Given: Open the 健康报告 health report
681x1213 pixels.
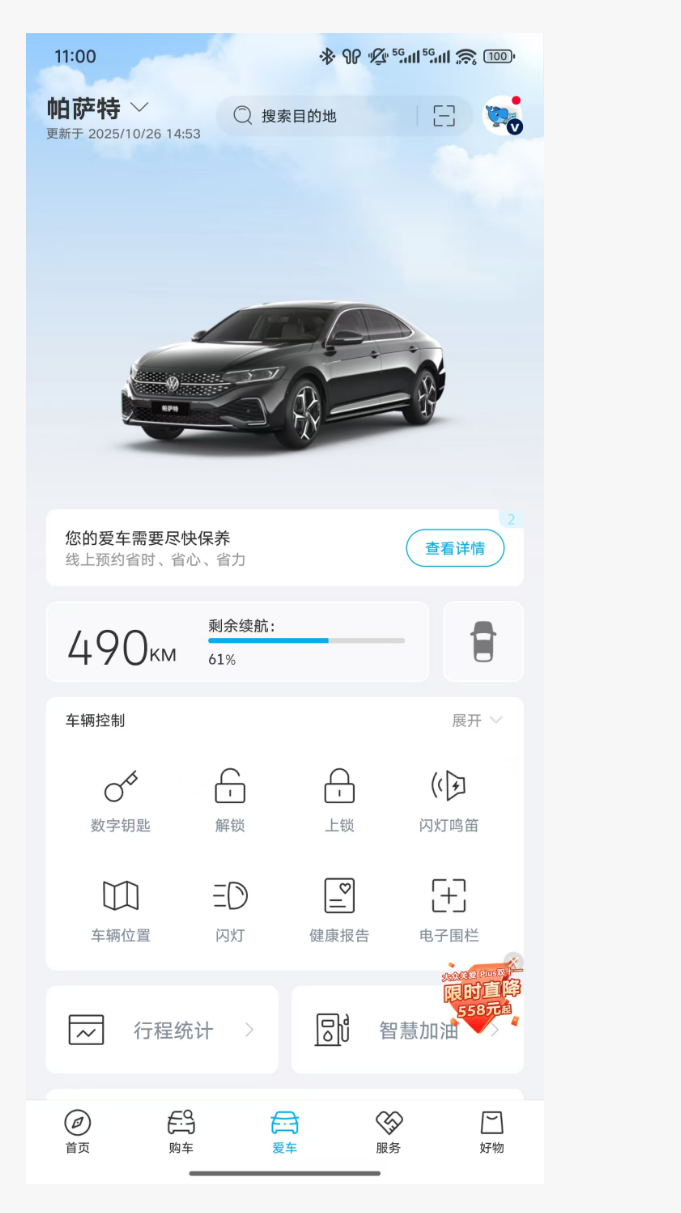Looking at the screenshot, I should (339, 910).
